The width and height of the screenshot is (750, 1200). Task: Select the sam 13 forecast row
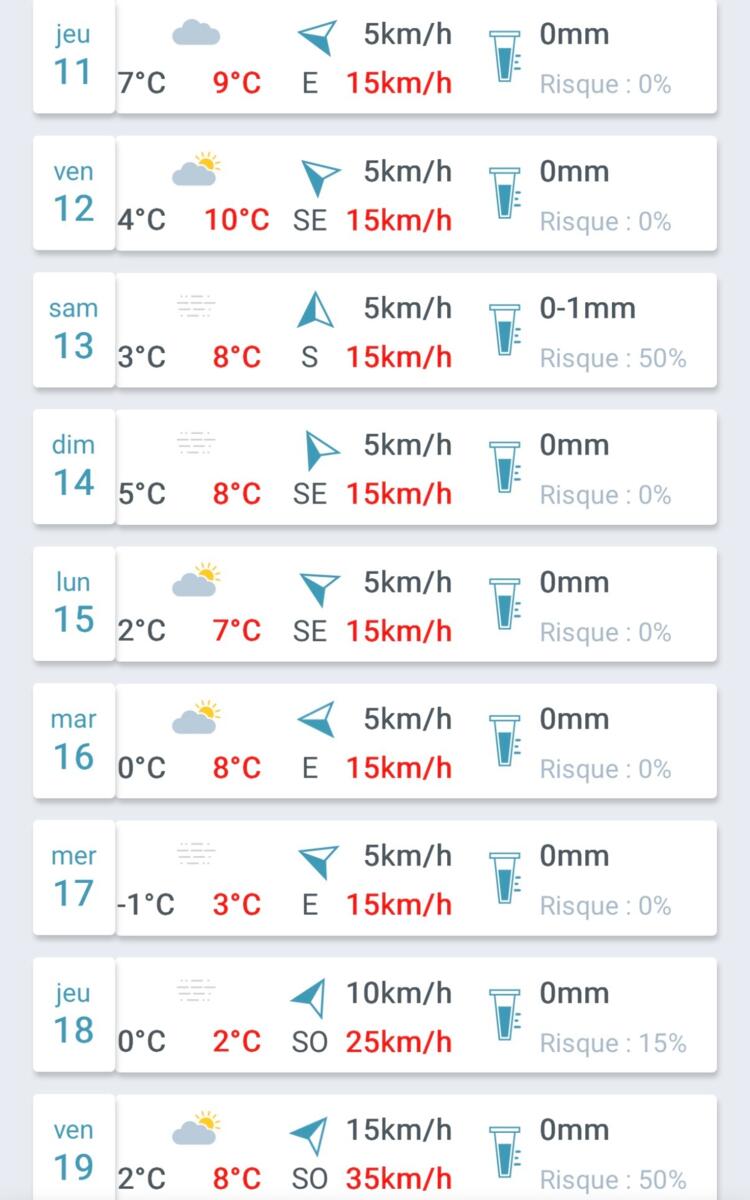pyautogui.click(x=375, y=331)
